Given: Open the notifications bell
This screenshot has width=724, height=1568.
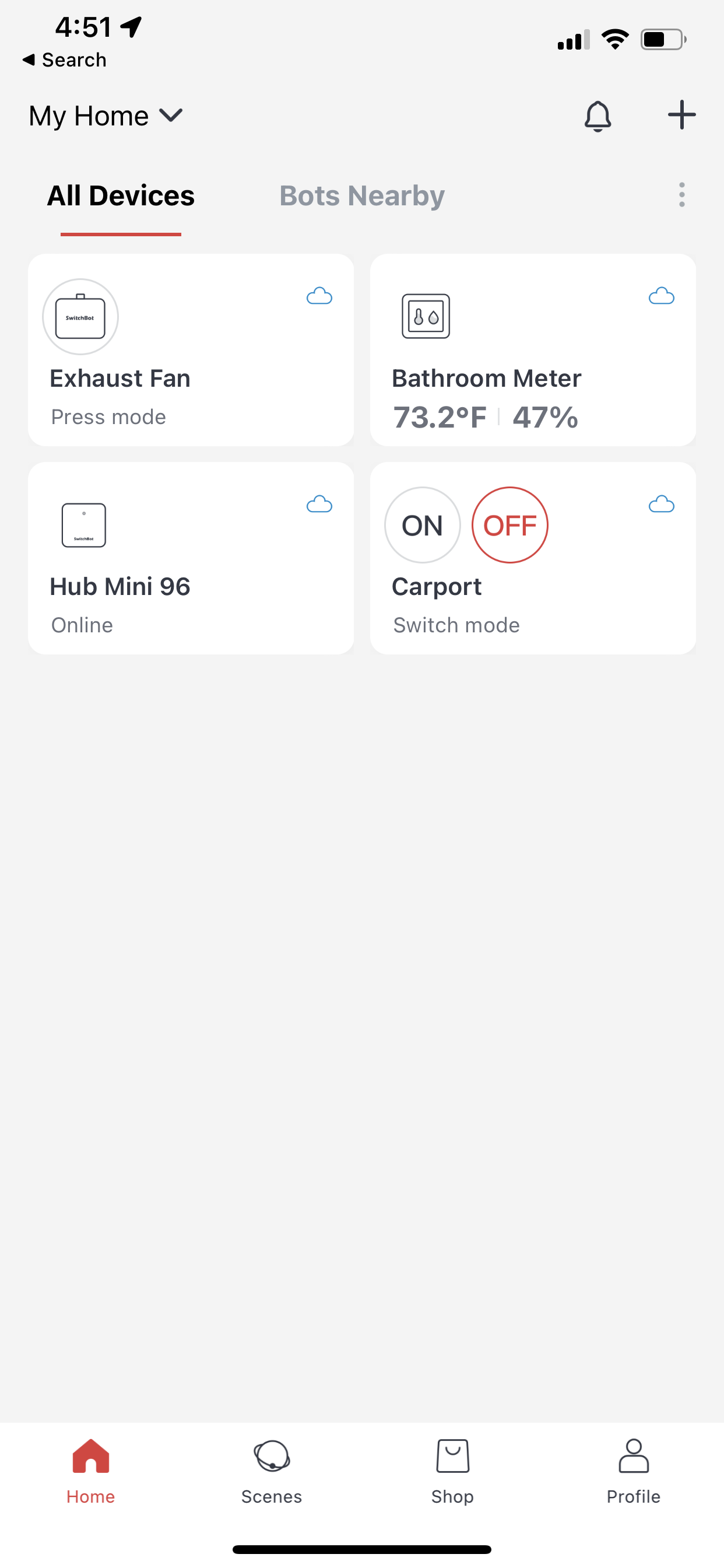Looking at the screenshot, I should click(598, 115).
